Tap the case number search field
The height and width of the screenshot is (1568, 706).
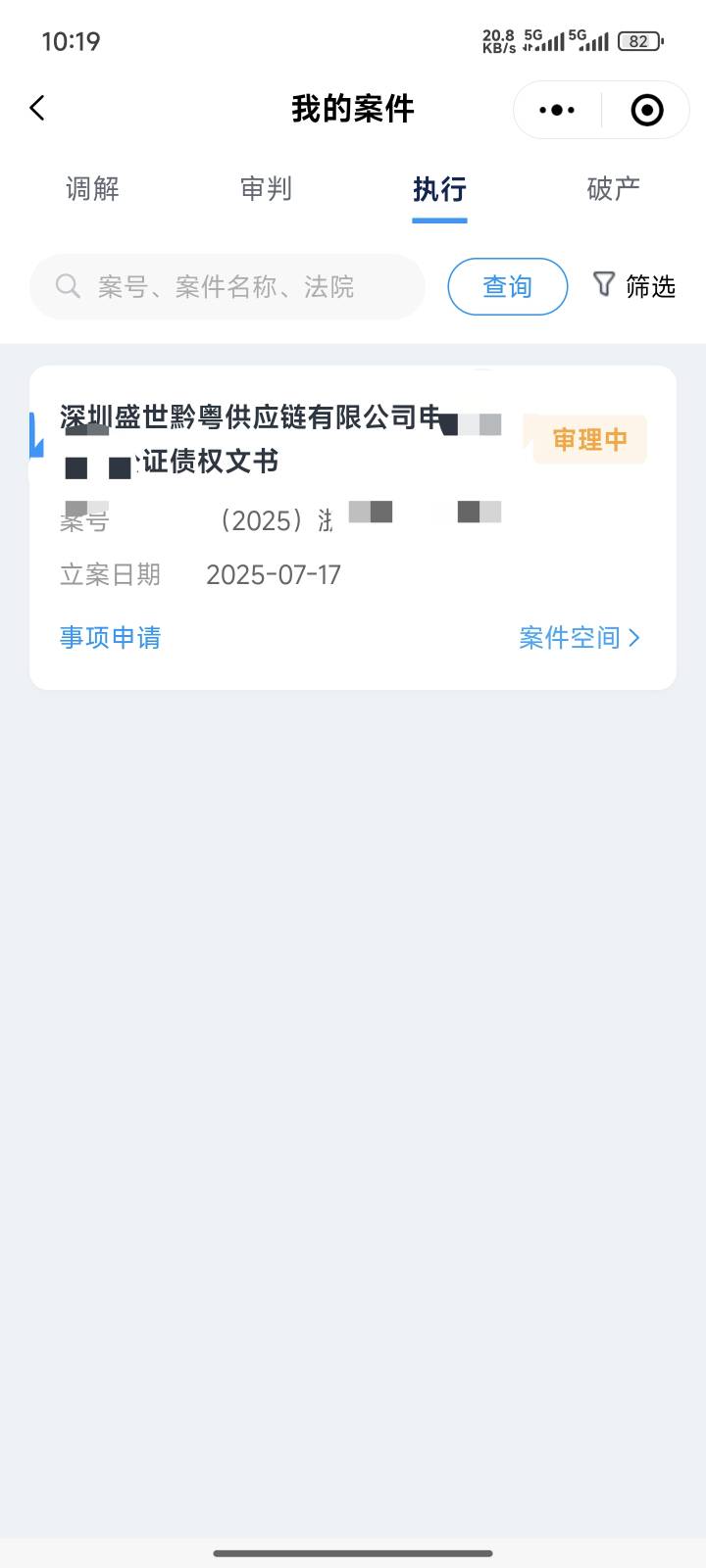[227, 286]
